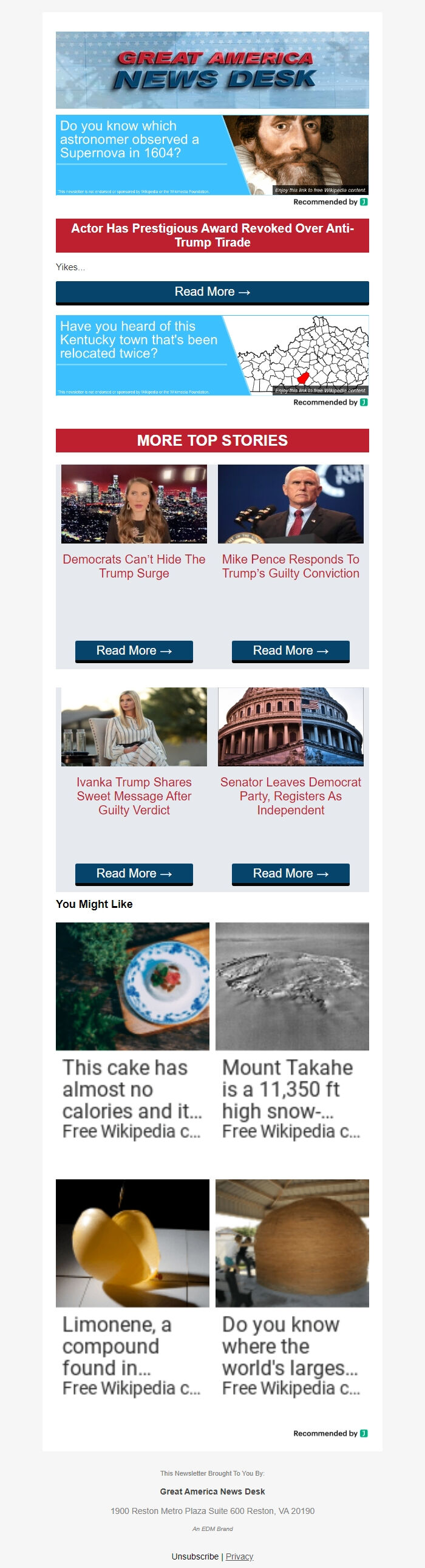Image resolution: width=425 pixels, height=1568 pixels.
Task: Open the 'Senator Leaves Democrat Party' headline
Action: tap(290, 796)
